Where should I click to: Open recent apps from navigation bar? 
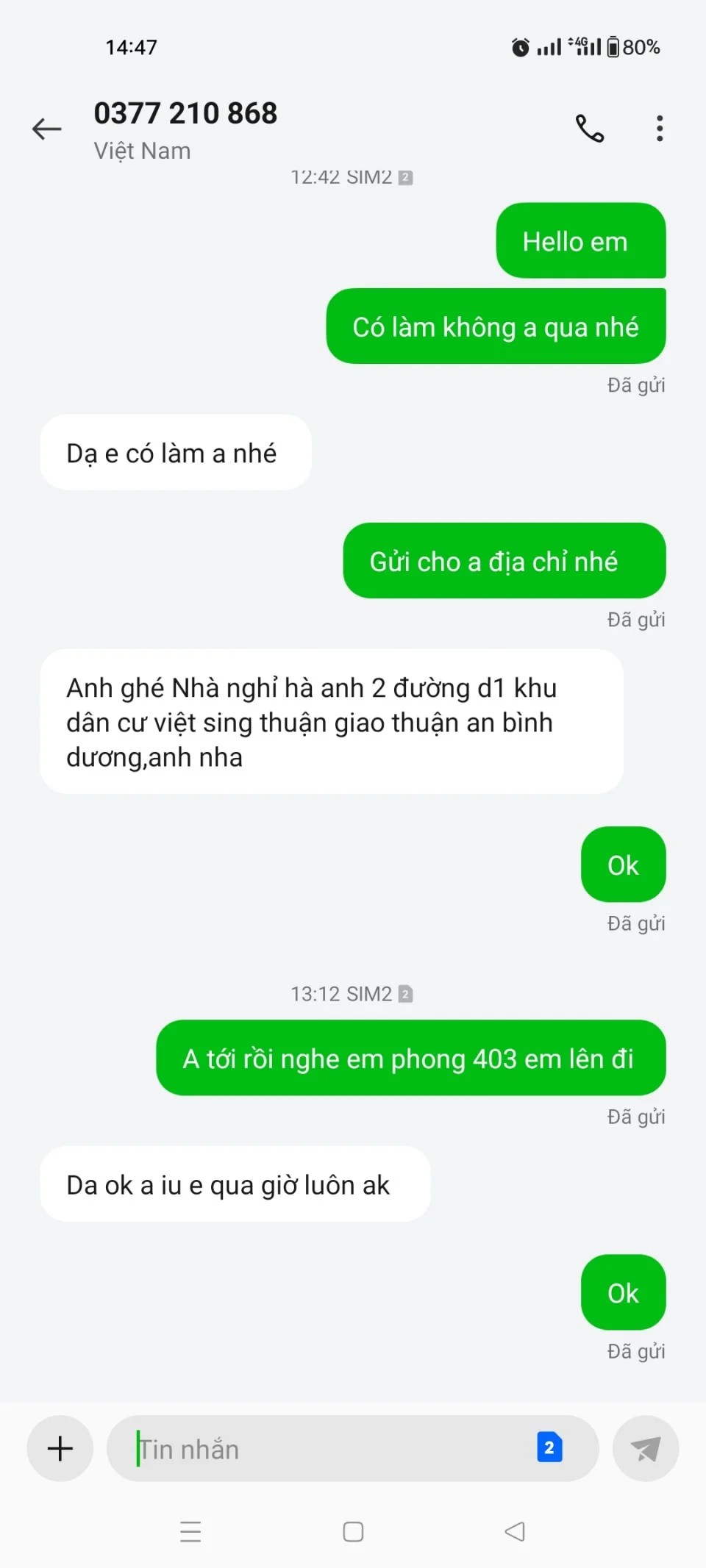pyautogui.click(x=190, y=1531)
